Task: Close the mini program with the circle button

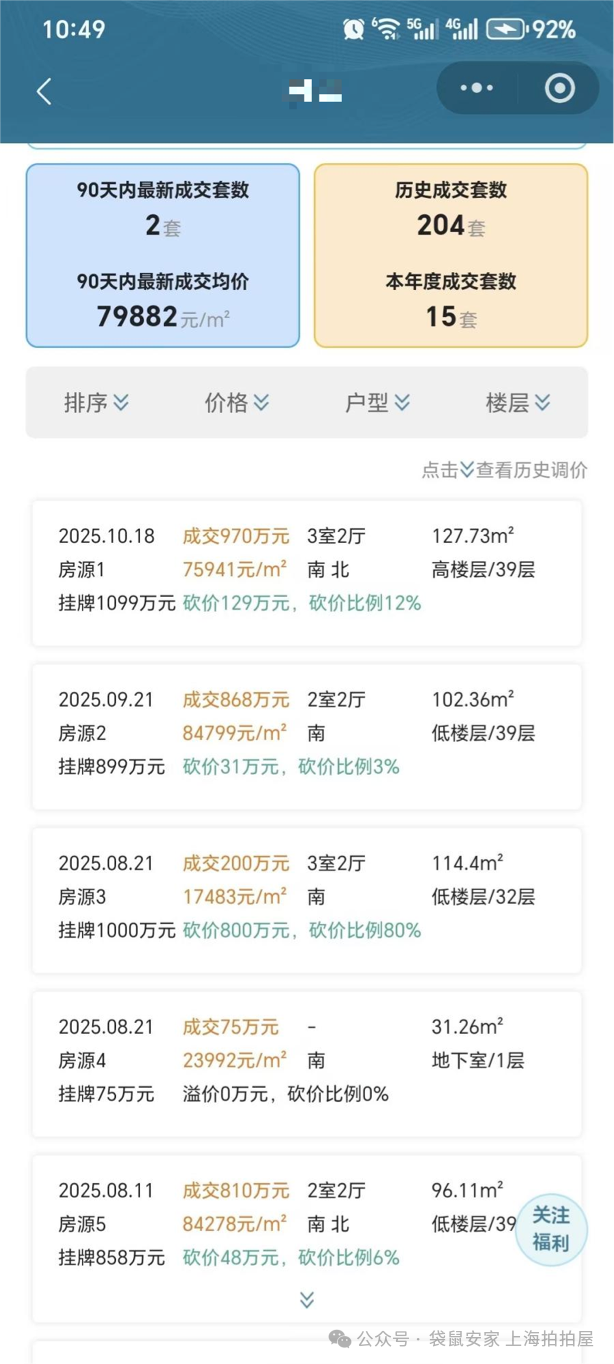Action: tap(559, 89)
